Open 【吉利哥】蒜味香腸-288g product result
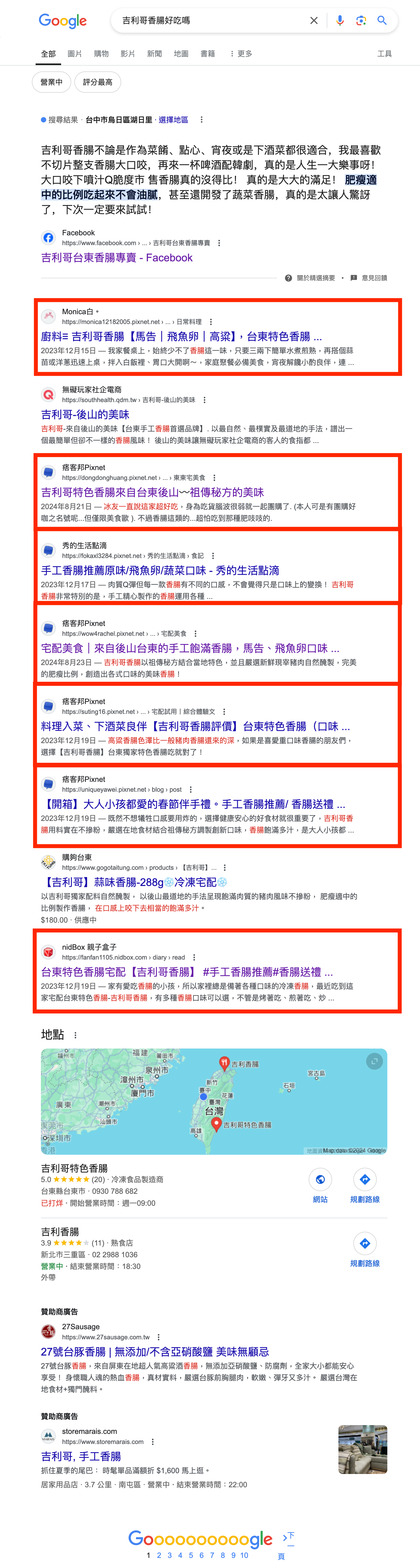The width and height of the screenshot is (420, 1568). click(x=134, y=882)
